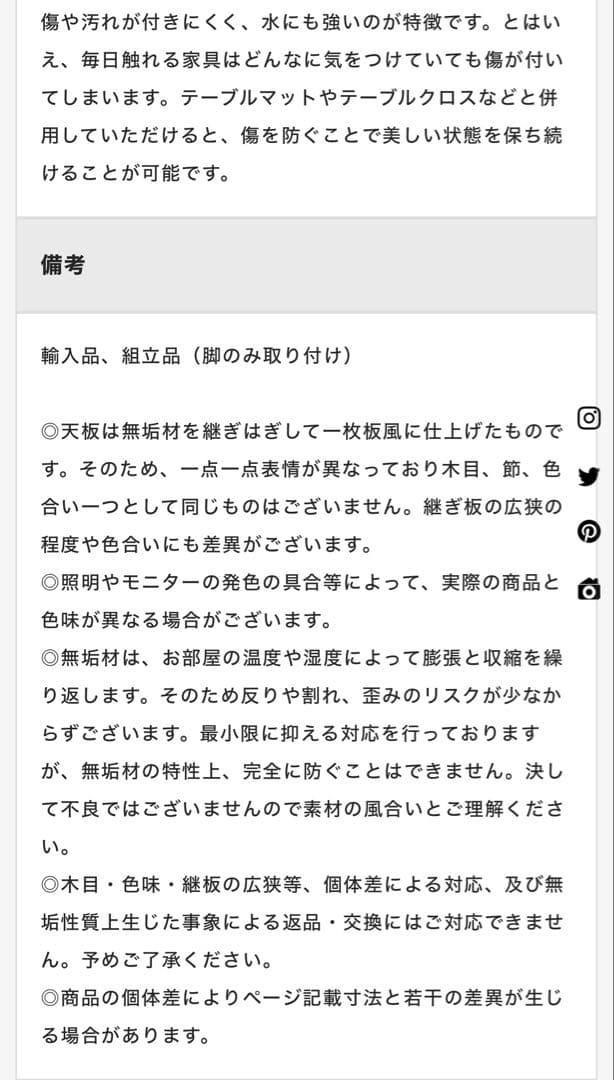Open the Twitter bird icon link
The width and height of the screenshot is (614, 1080).
[x=590, y=475]
